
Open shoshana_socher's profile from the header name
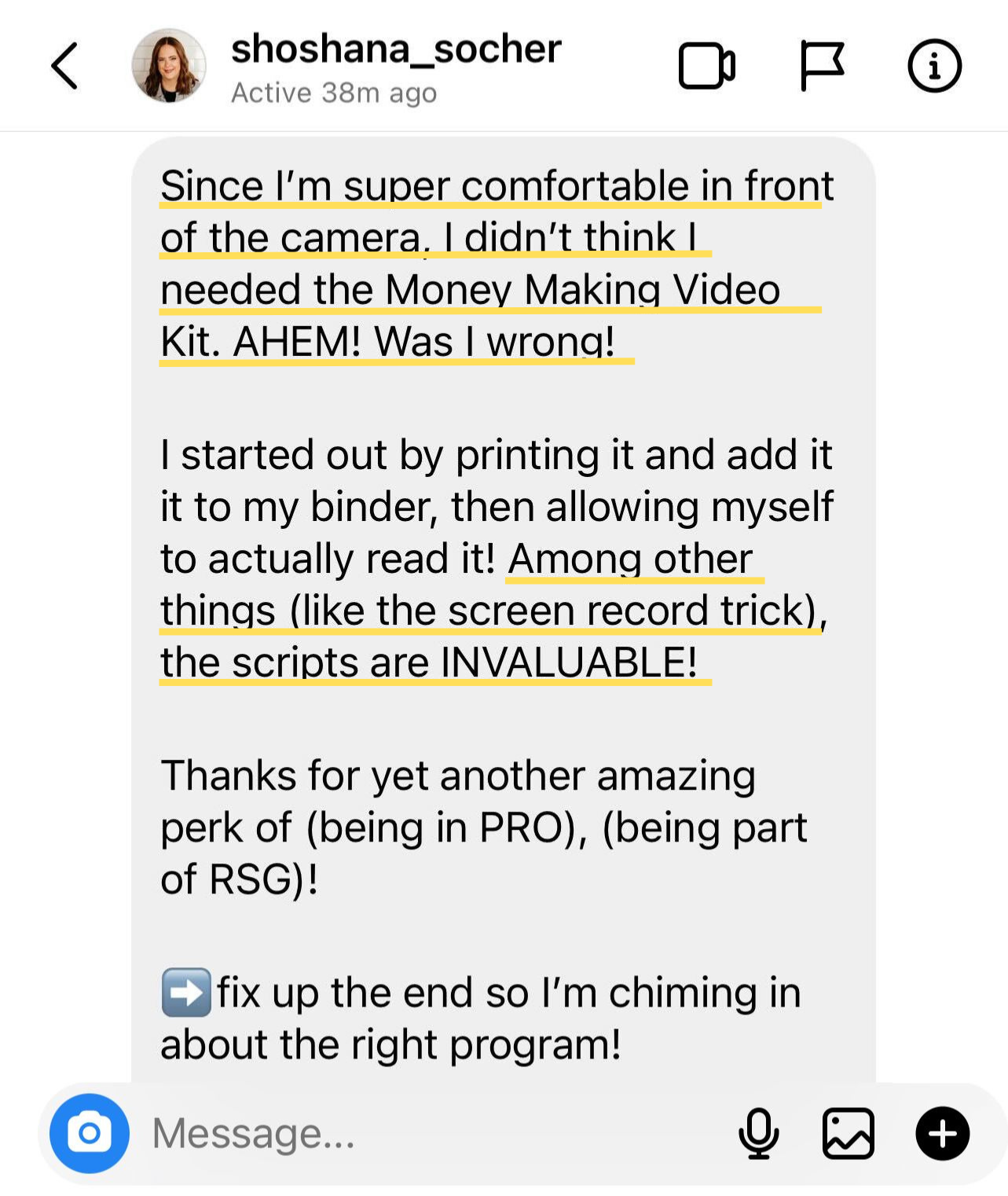click(x=396, y=49)
